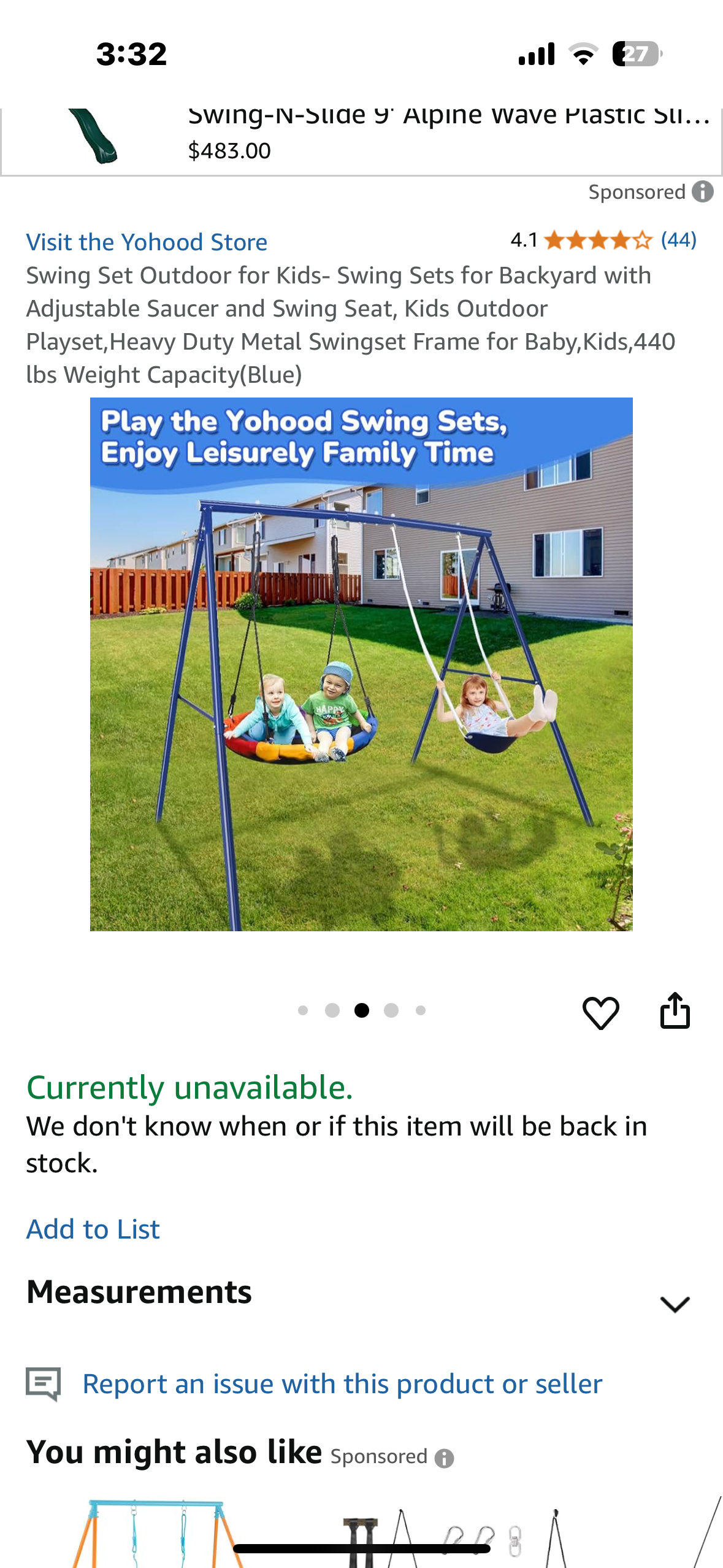Share this swing set product
Image resolution: width=723 pixels, height=1568 pixels.
[x=675, y=1011]
